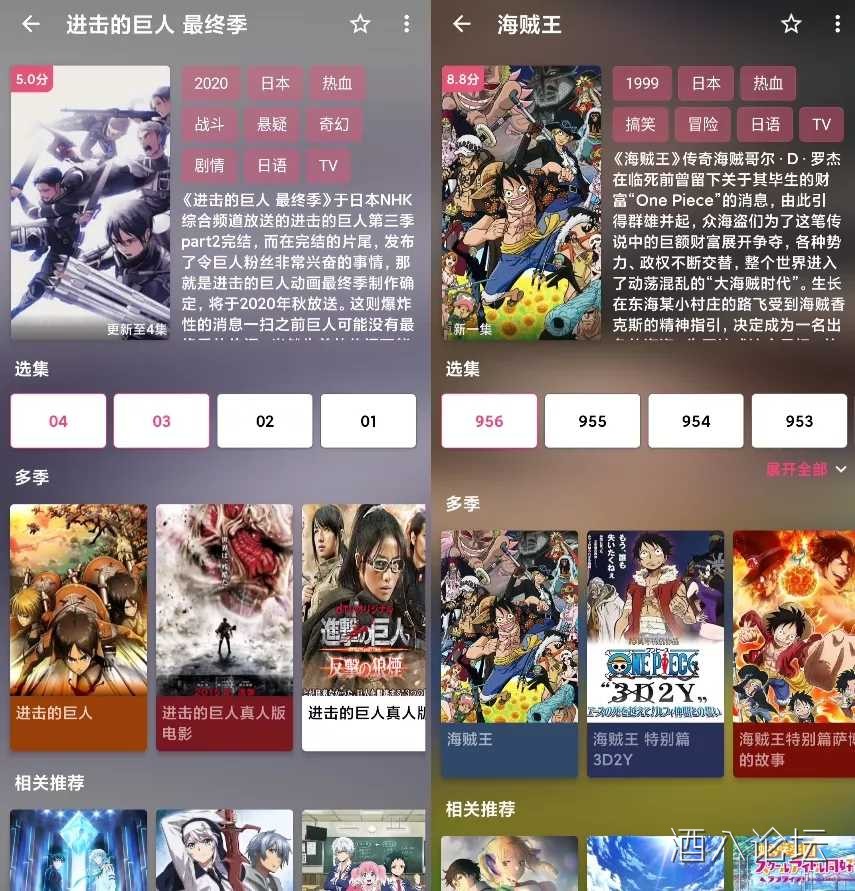Play episode 02
Screen dimensions: 855x891
pos(265,421)
